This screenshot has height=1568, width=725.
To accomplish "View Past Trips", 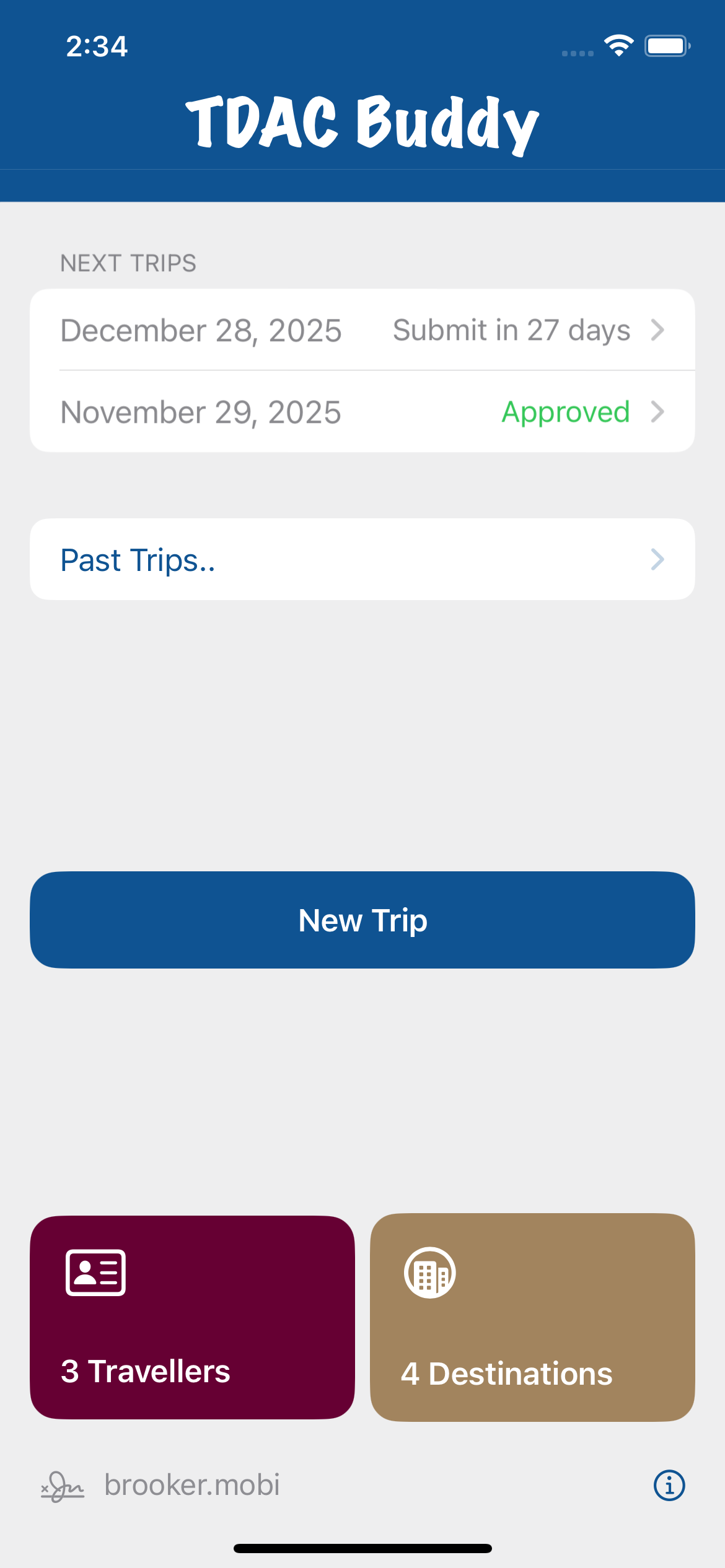I will (362, 560).
